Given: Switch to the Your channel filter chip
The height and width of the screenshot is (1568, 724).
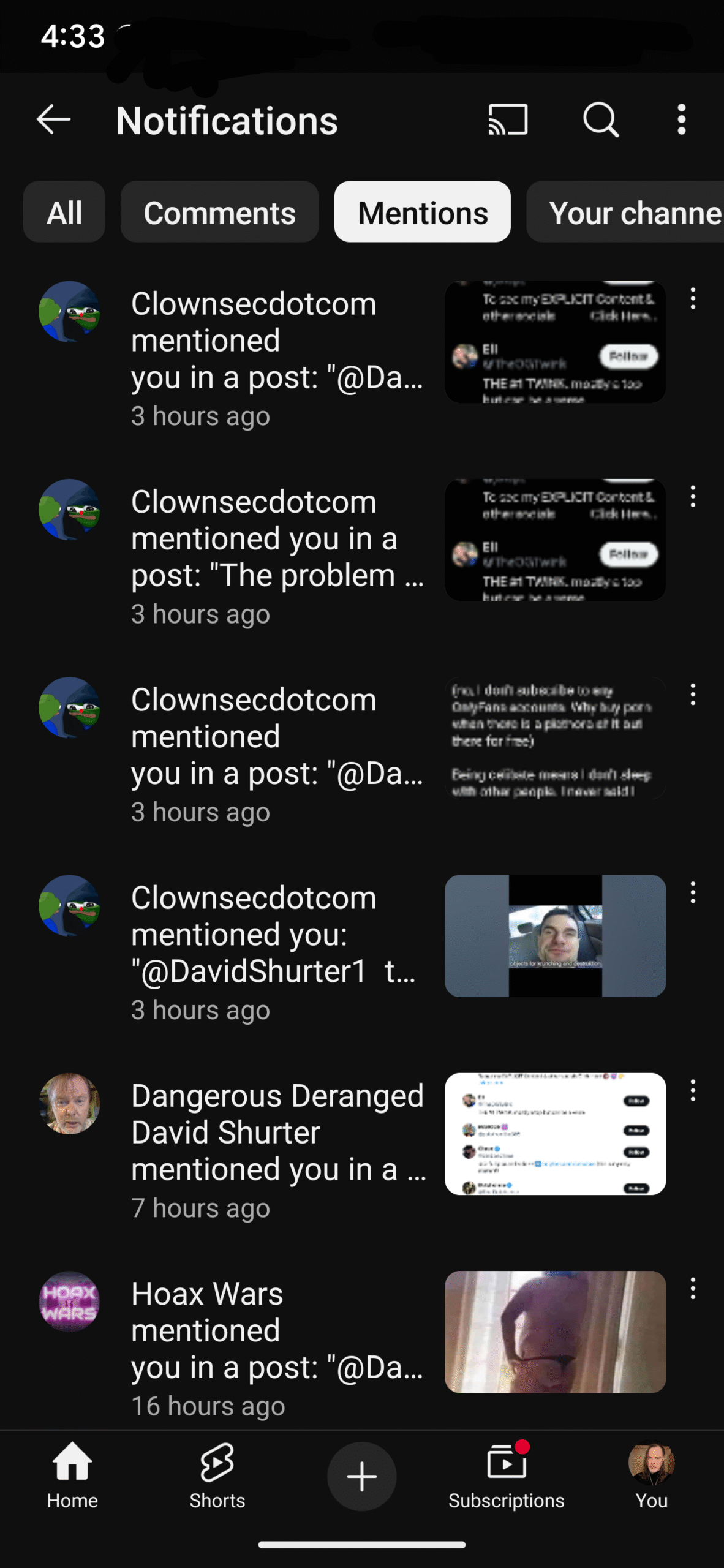Looking at the screenshot, I should pos(625,212).
